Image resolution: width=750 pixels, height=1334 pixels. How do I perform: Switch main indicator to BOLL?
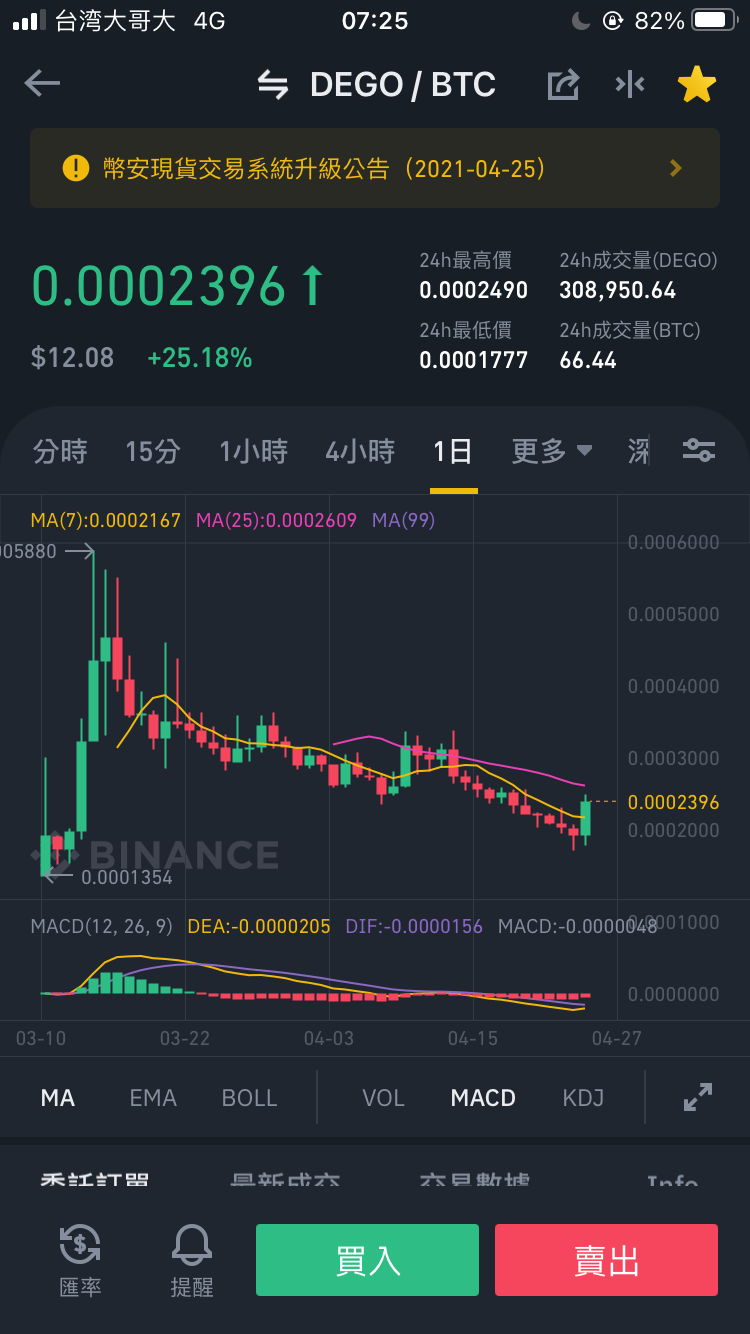pyautogui.click(x=249, y=1098)
